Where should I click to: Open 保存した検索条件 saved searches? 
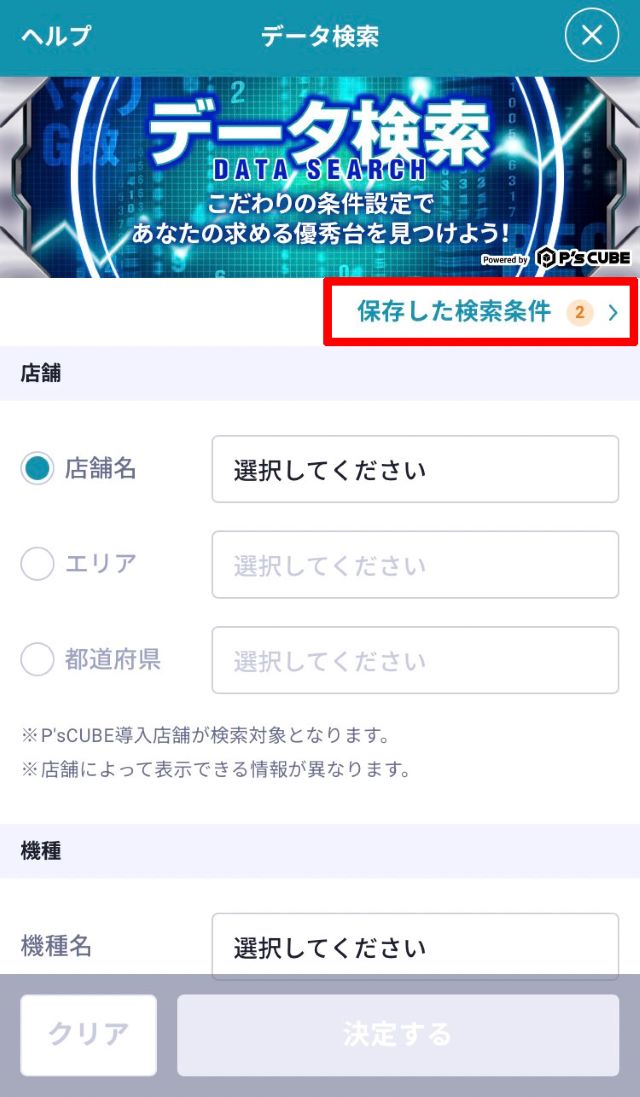481,312
